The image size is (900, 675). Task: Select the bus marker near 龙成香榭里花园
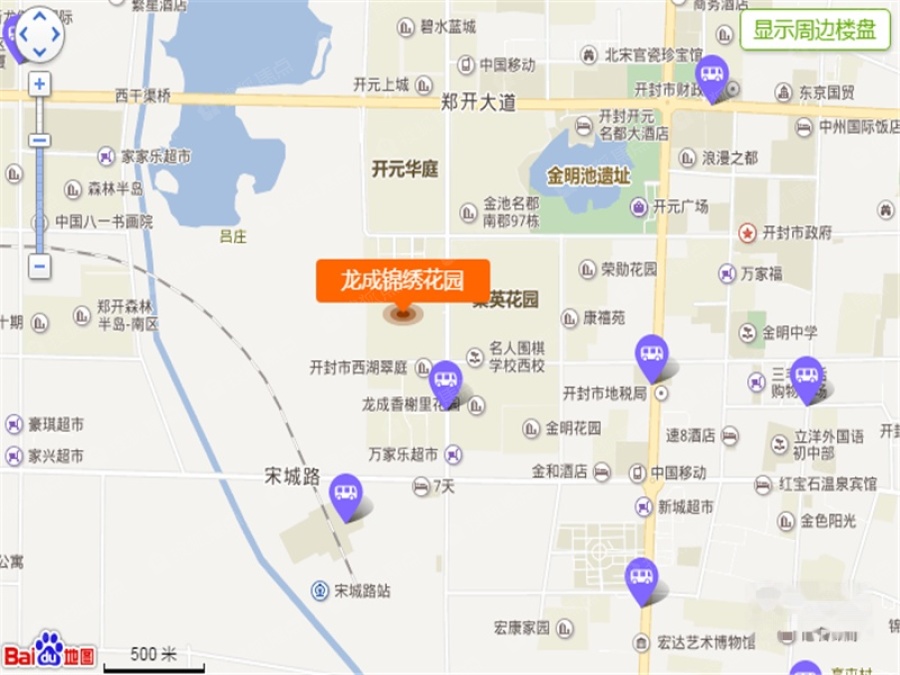click(446, 381)
